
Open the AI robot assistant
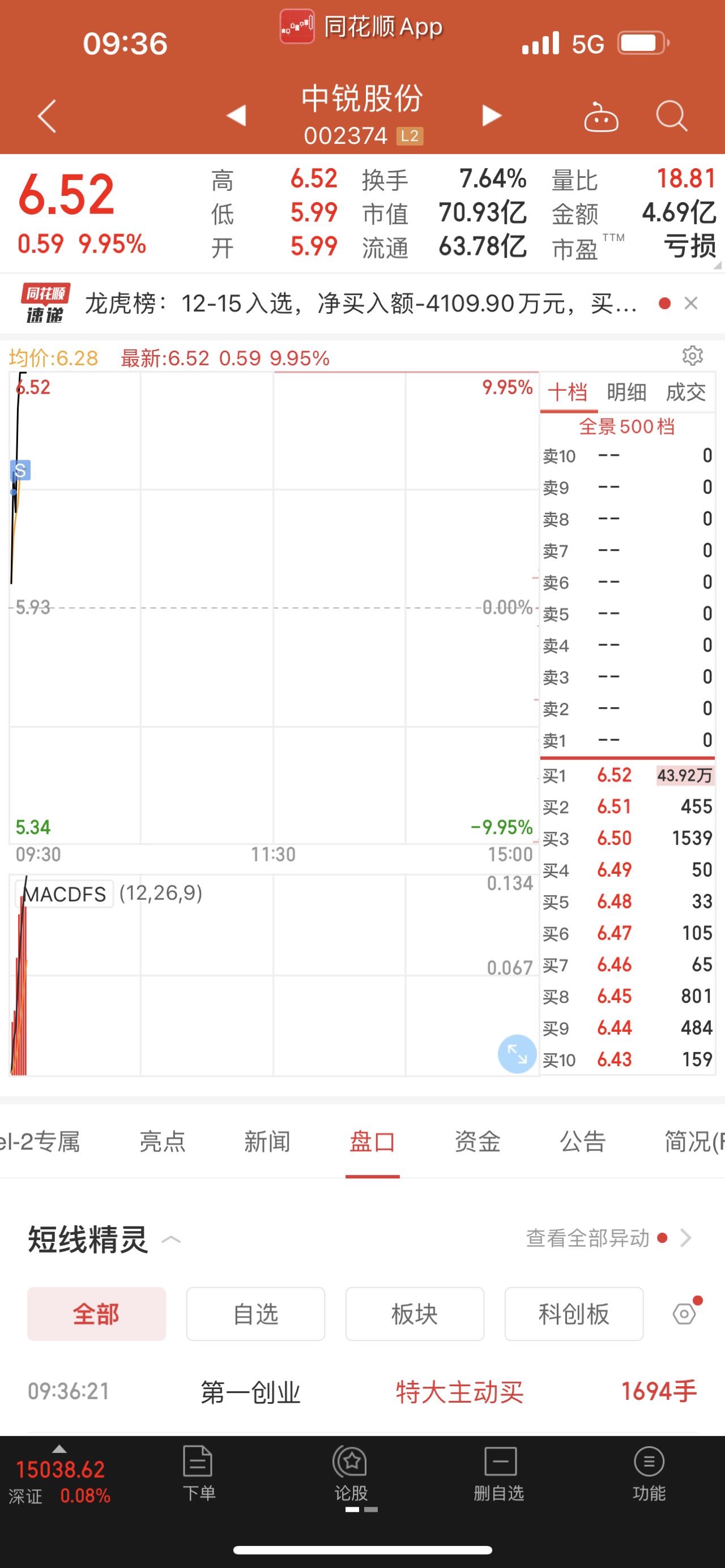[602, 116]
